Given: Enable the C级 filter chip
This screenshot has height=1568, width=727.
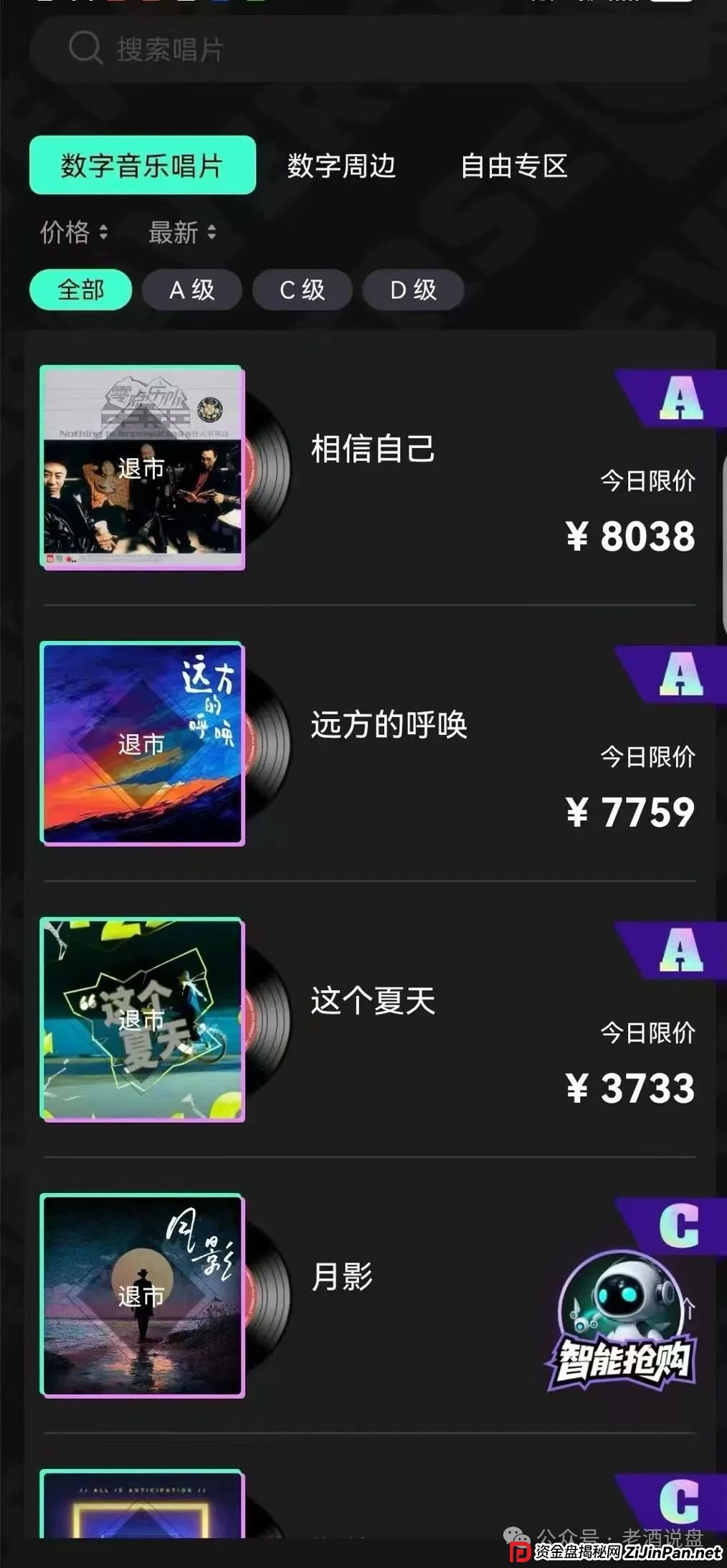Looking at the screenshot, I should (x=301, y=290).
